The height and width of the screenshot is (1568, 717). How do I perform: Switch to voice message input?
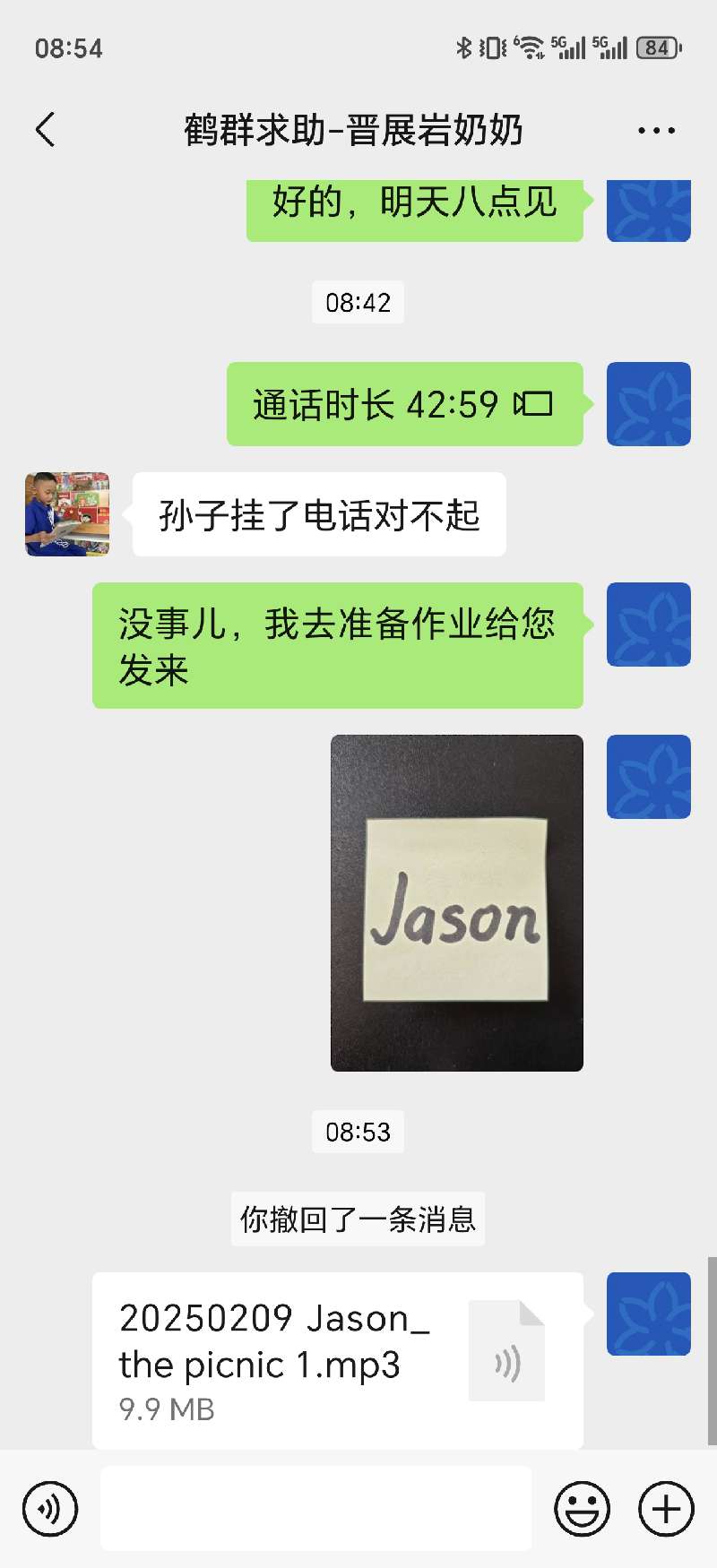pos(50,1509)
